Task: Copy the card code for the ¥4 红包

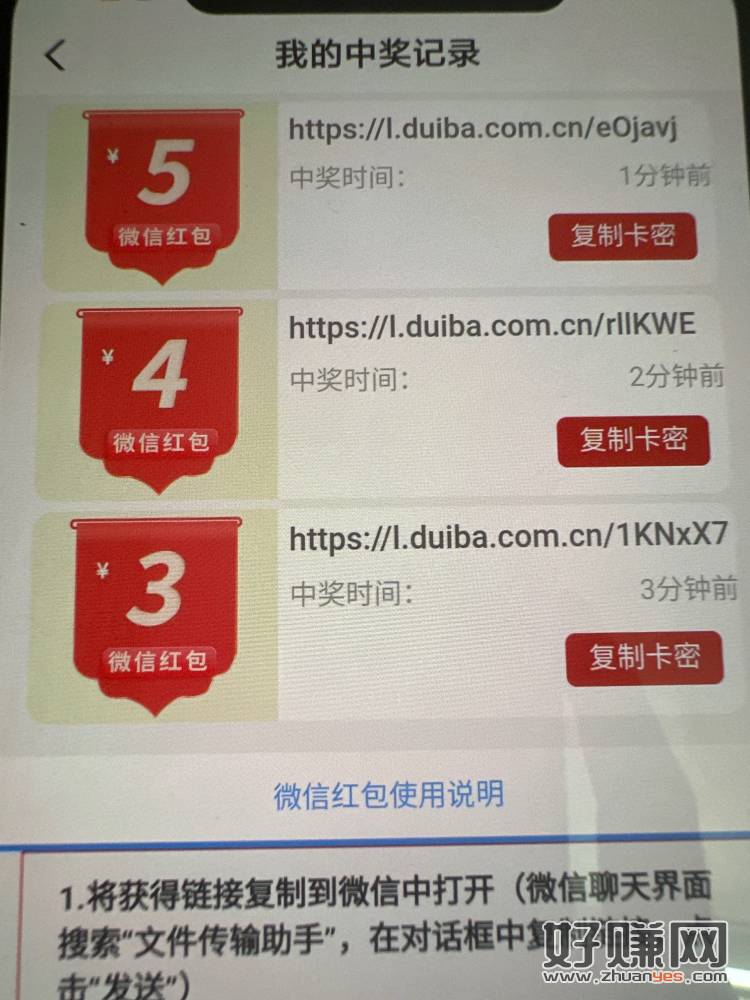Action: [633, 440]
